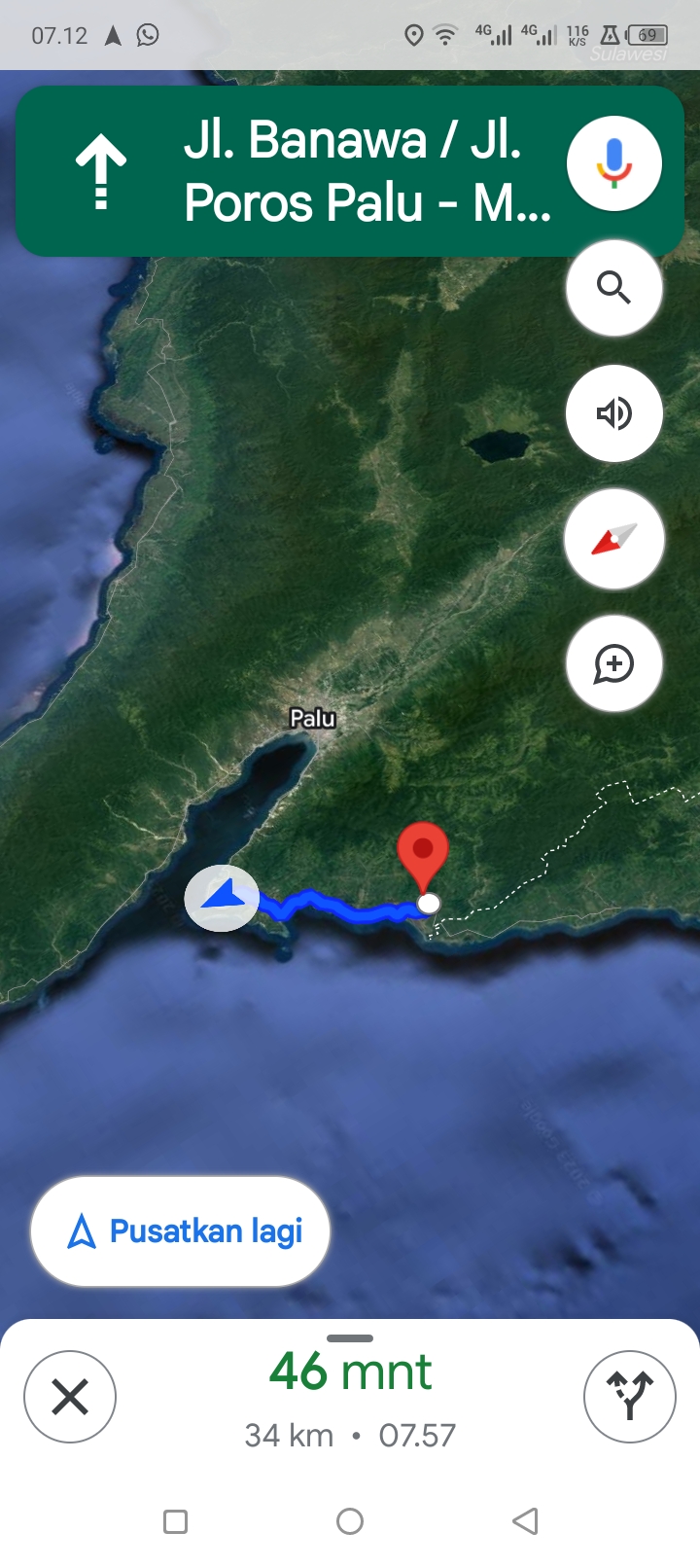The image size is (700, 1568).
Task: Open alternate routes icon
Action: [x=629, y=1397]
